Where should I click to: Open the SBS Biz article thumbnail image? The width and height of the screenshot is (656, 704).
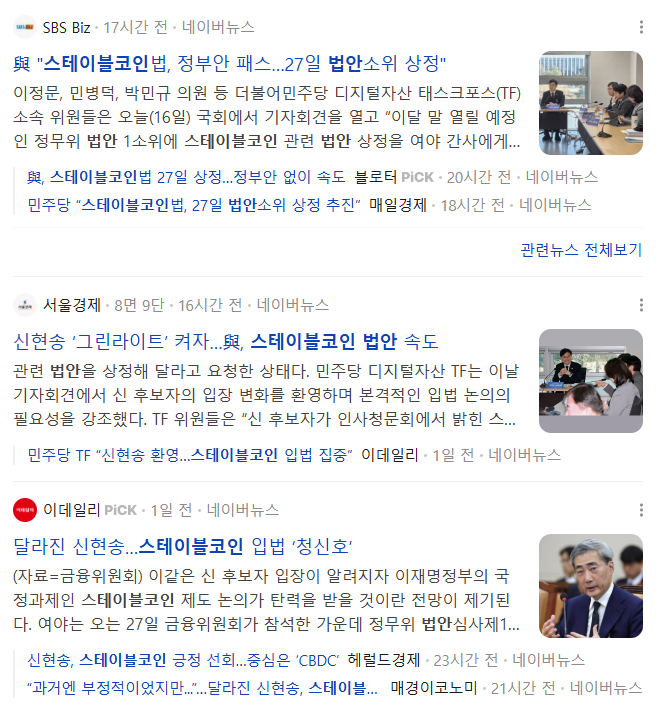coord(590,102)
